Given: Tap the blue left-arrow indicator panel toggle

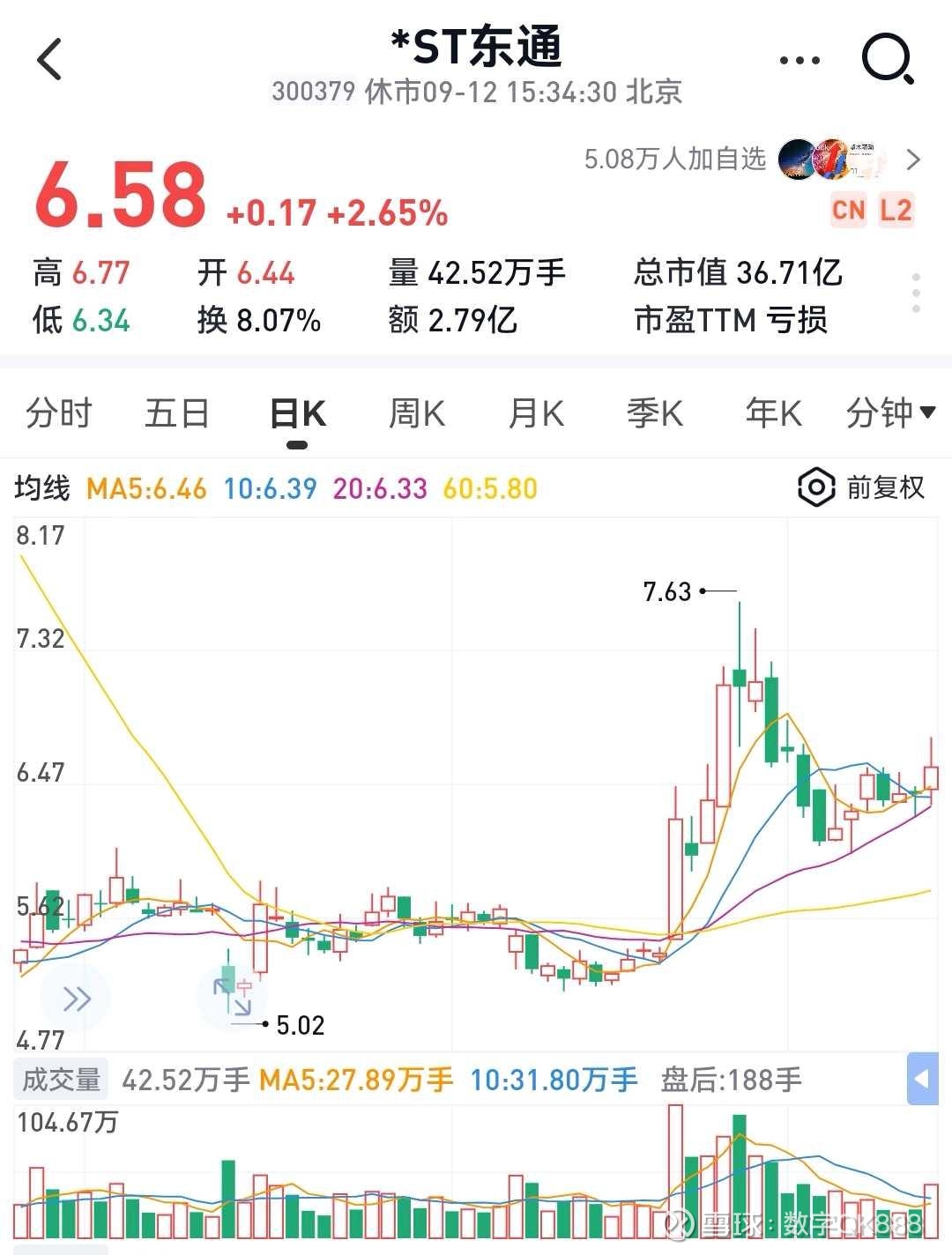Looking at the screenshot, I should (922, 1079).
